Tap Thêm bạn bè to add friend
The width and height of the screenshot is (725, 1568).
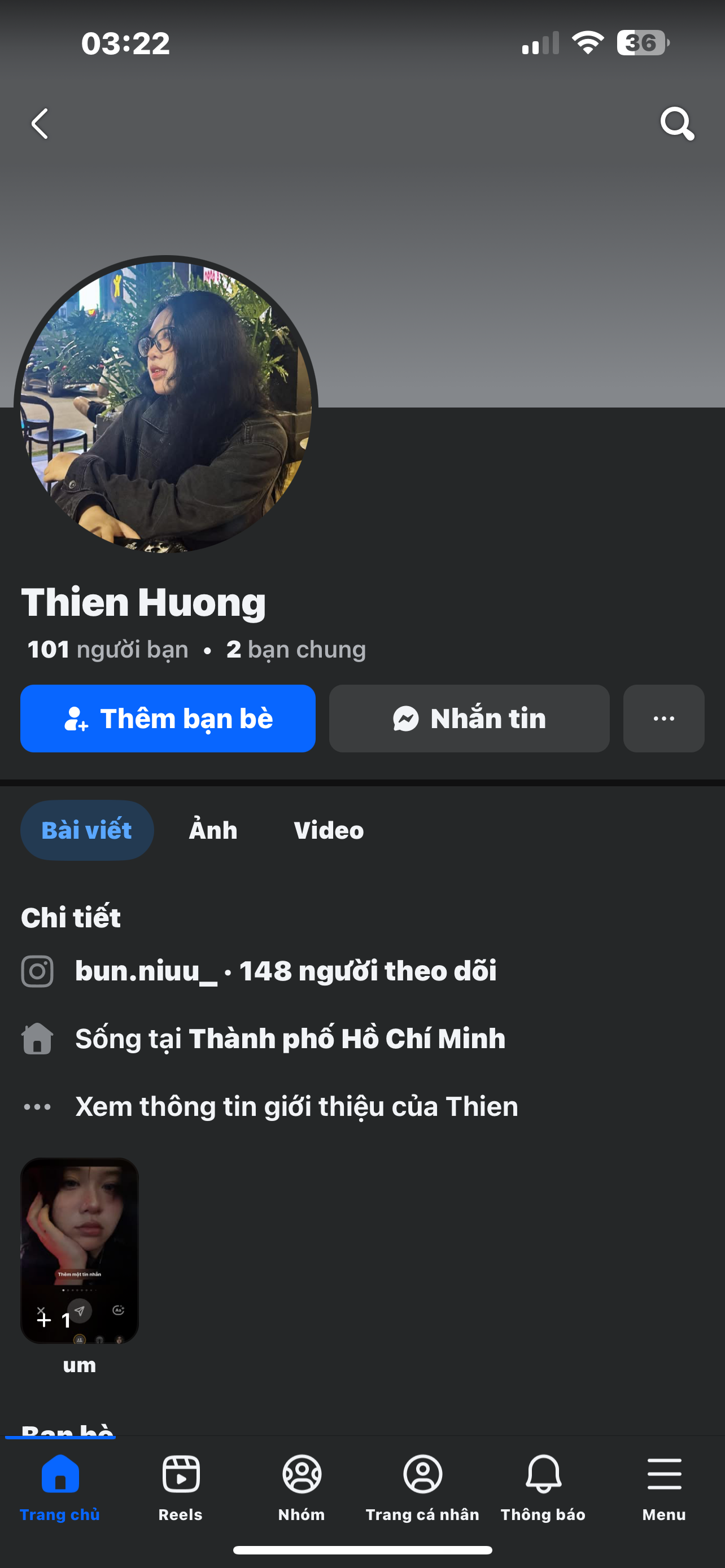(168, 719)
